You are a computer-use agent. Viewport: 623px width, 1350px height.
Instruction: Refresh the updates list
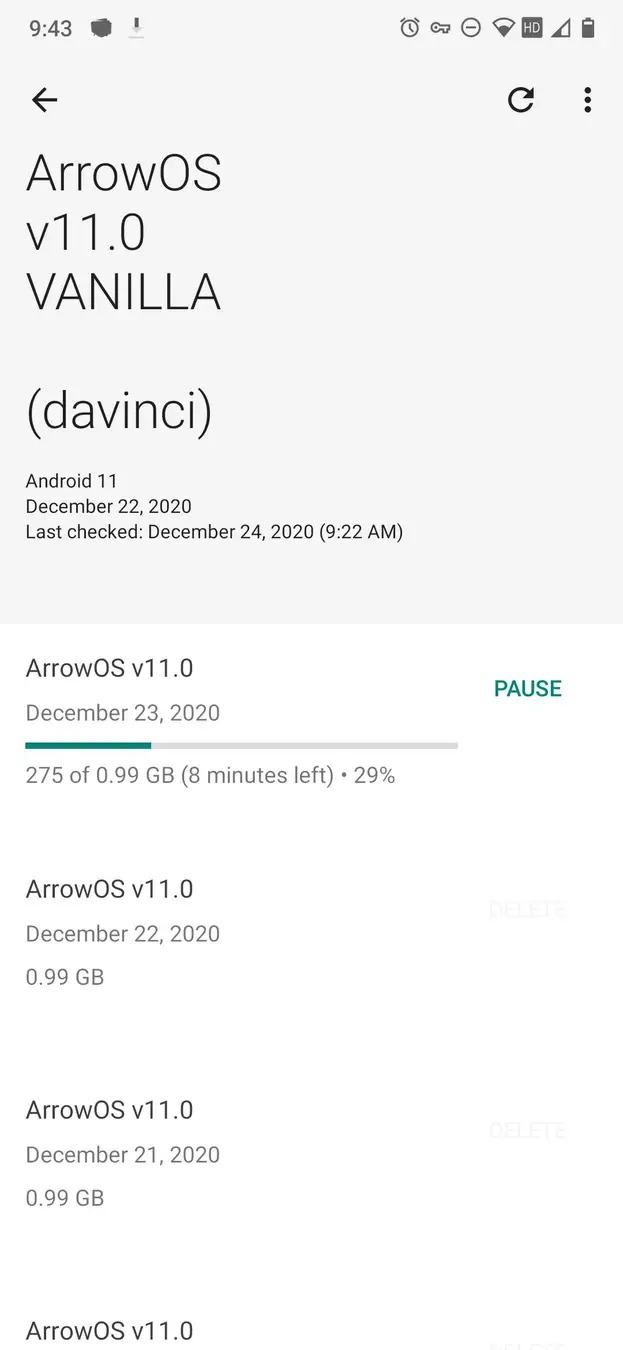pyautogui.click(x=521, y=100)
